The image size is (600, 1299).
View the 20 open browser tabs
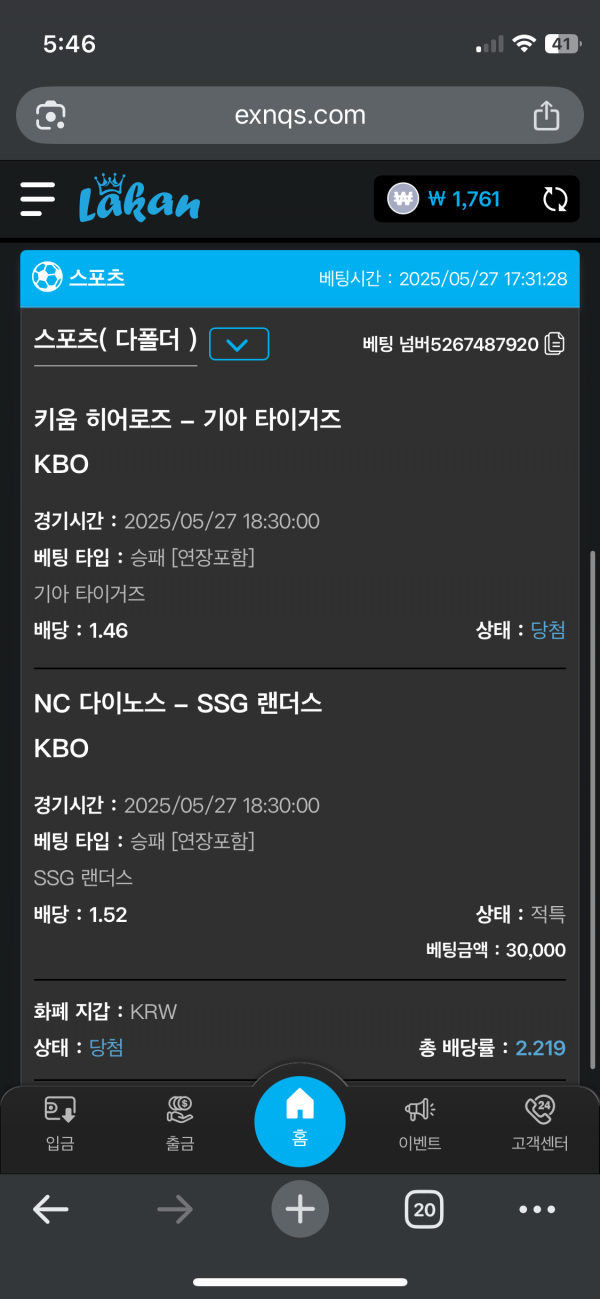(424, 1210)
